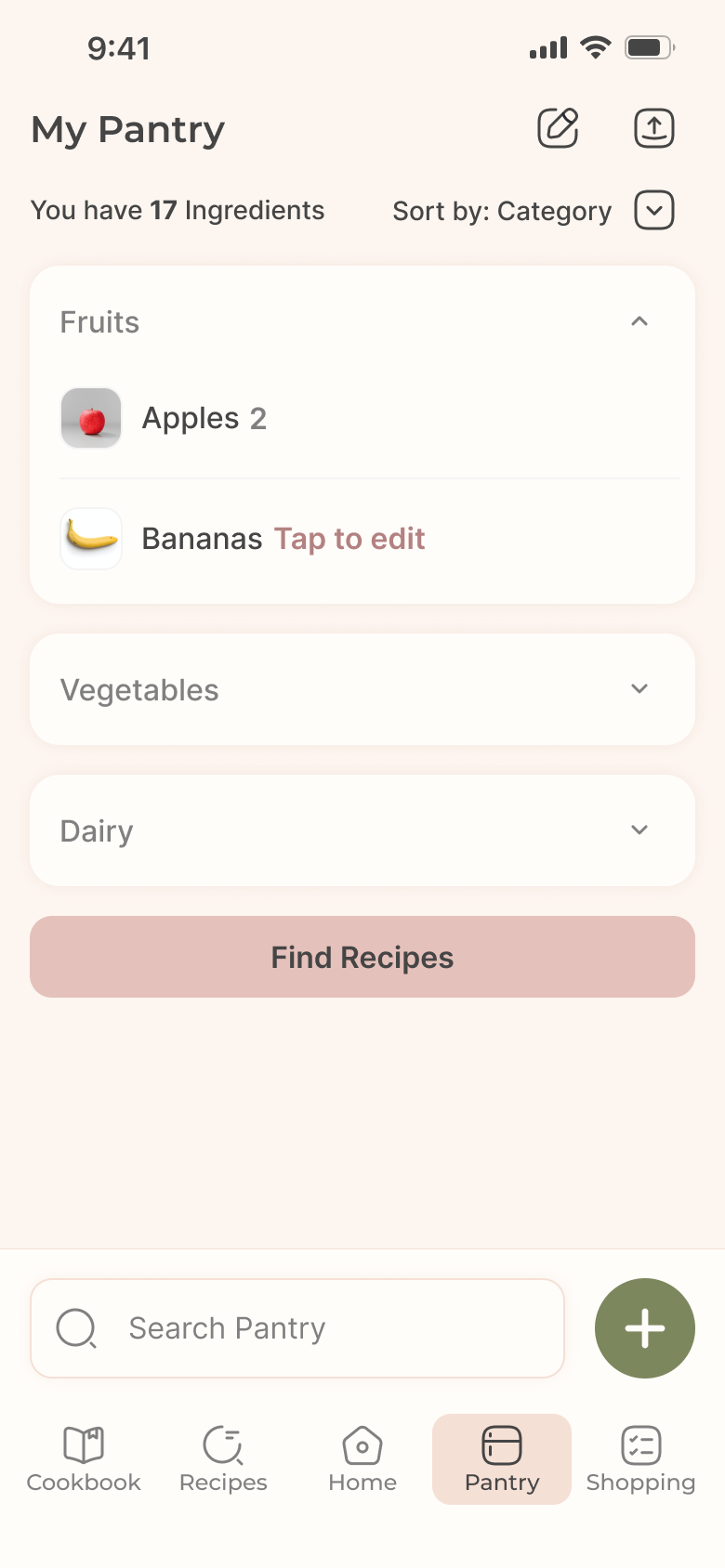
Task: Select the Pantry tab
Action: pos(502,1458)
